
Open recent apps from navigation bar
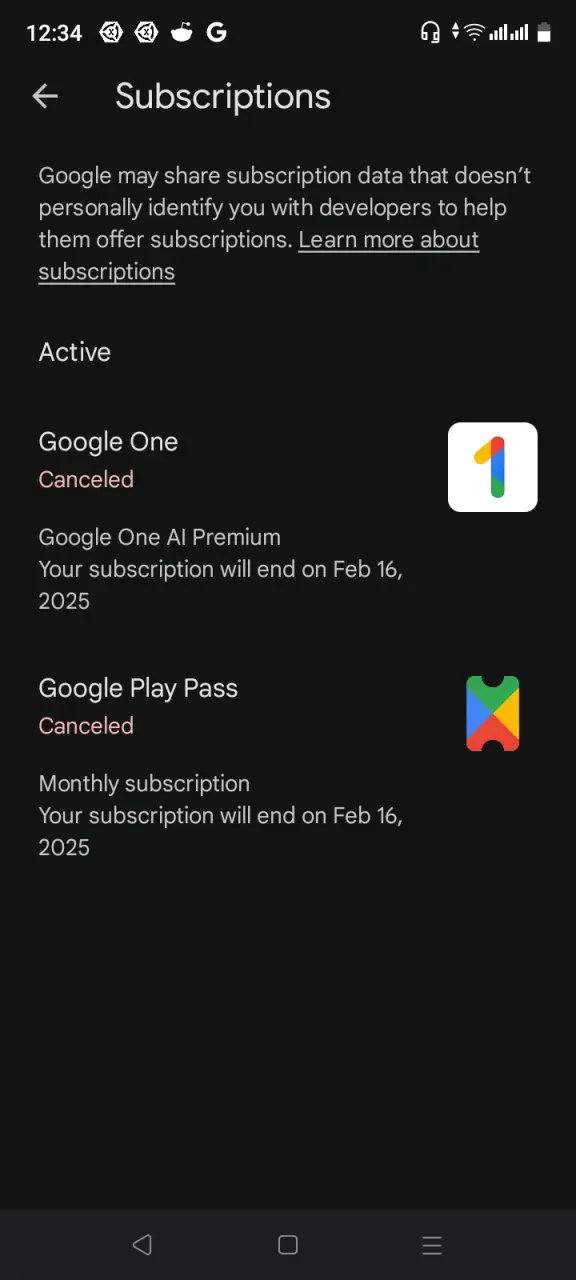pos(432,1245)
